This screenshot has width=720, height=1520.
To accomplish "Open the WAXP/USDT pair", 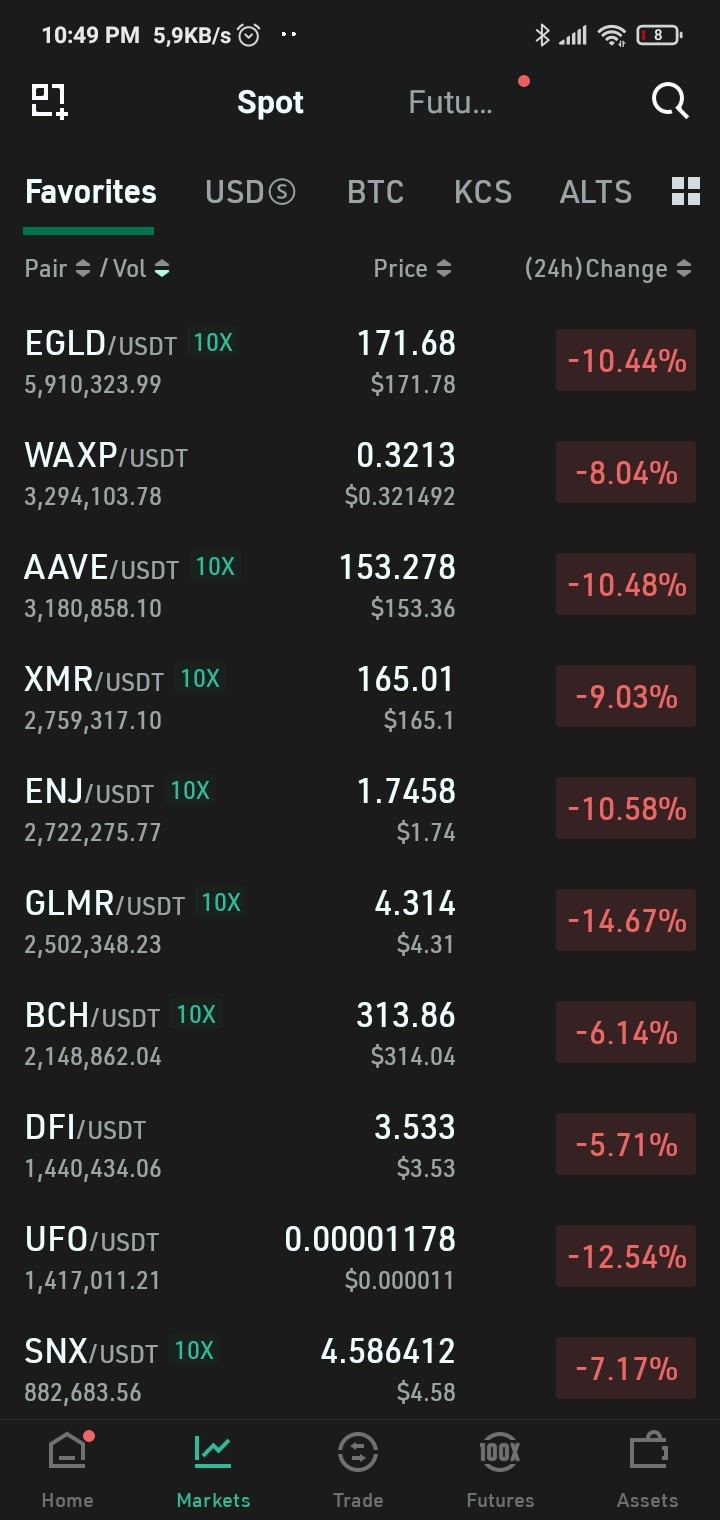I will 360,473.
